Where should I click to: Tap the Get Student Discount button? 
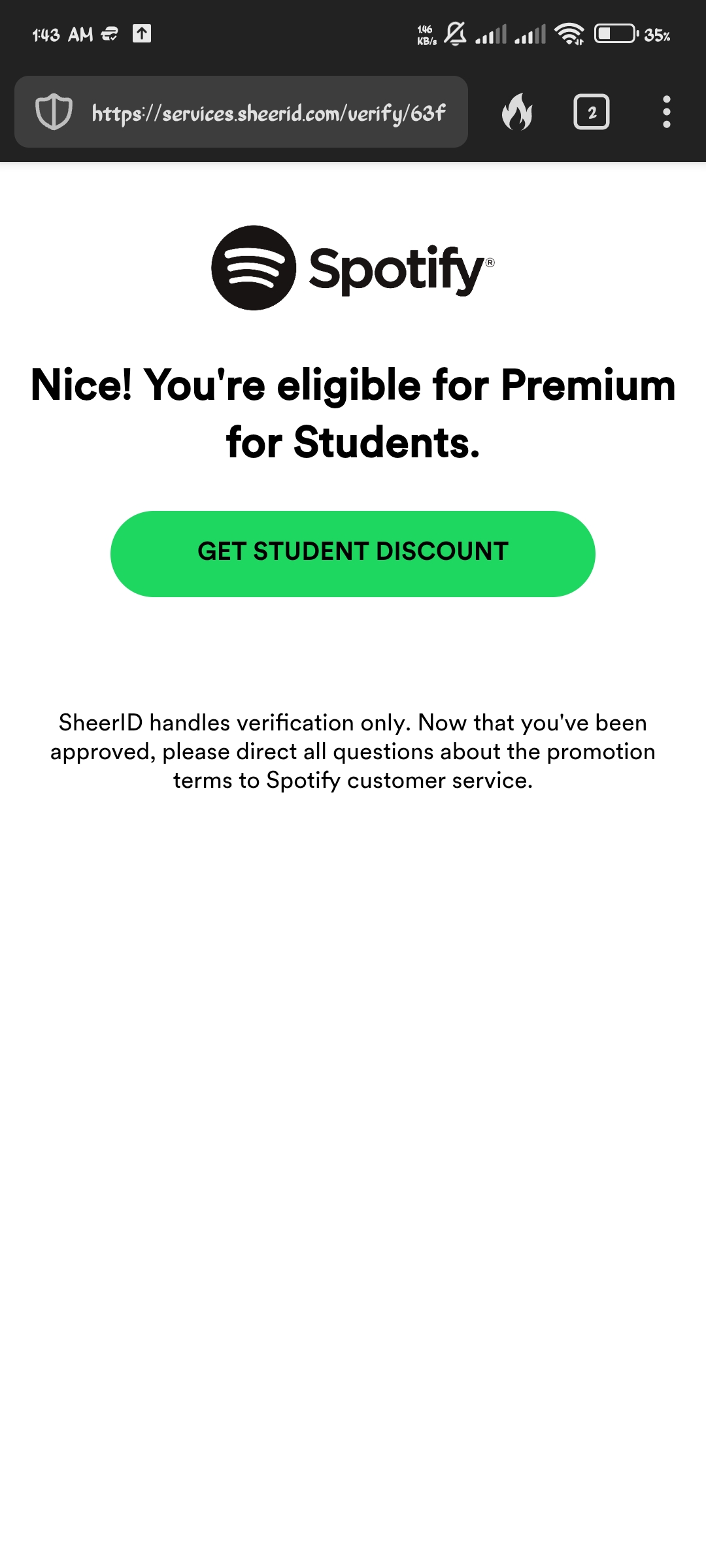click(x=352, y=553)
